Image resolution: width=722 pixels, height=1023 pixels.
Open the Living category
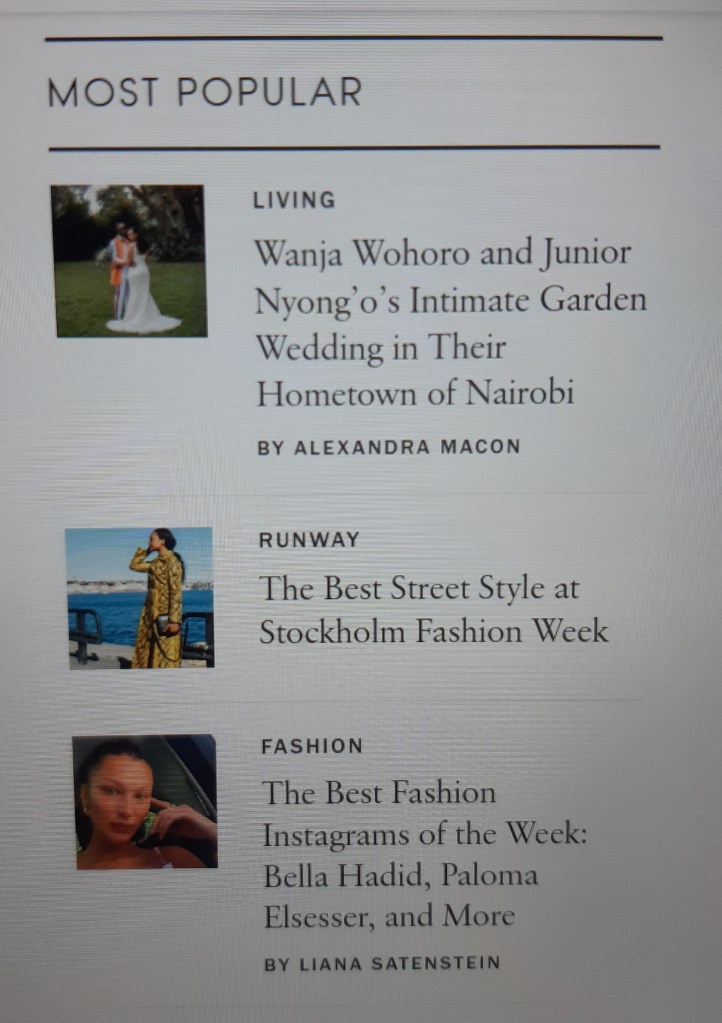point(294,200)
